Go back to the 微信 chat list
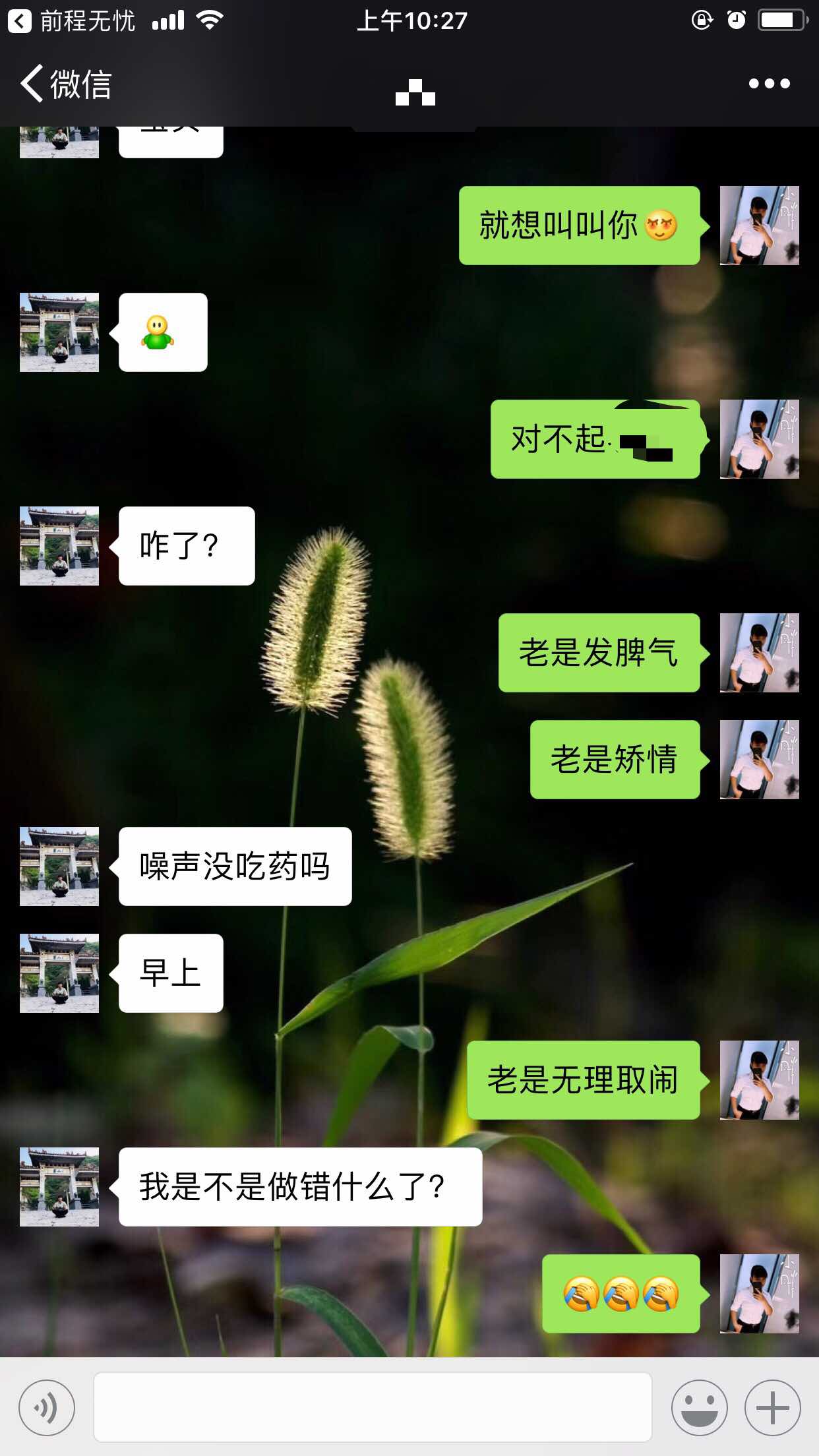 (66, 84)
